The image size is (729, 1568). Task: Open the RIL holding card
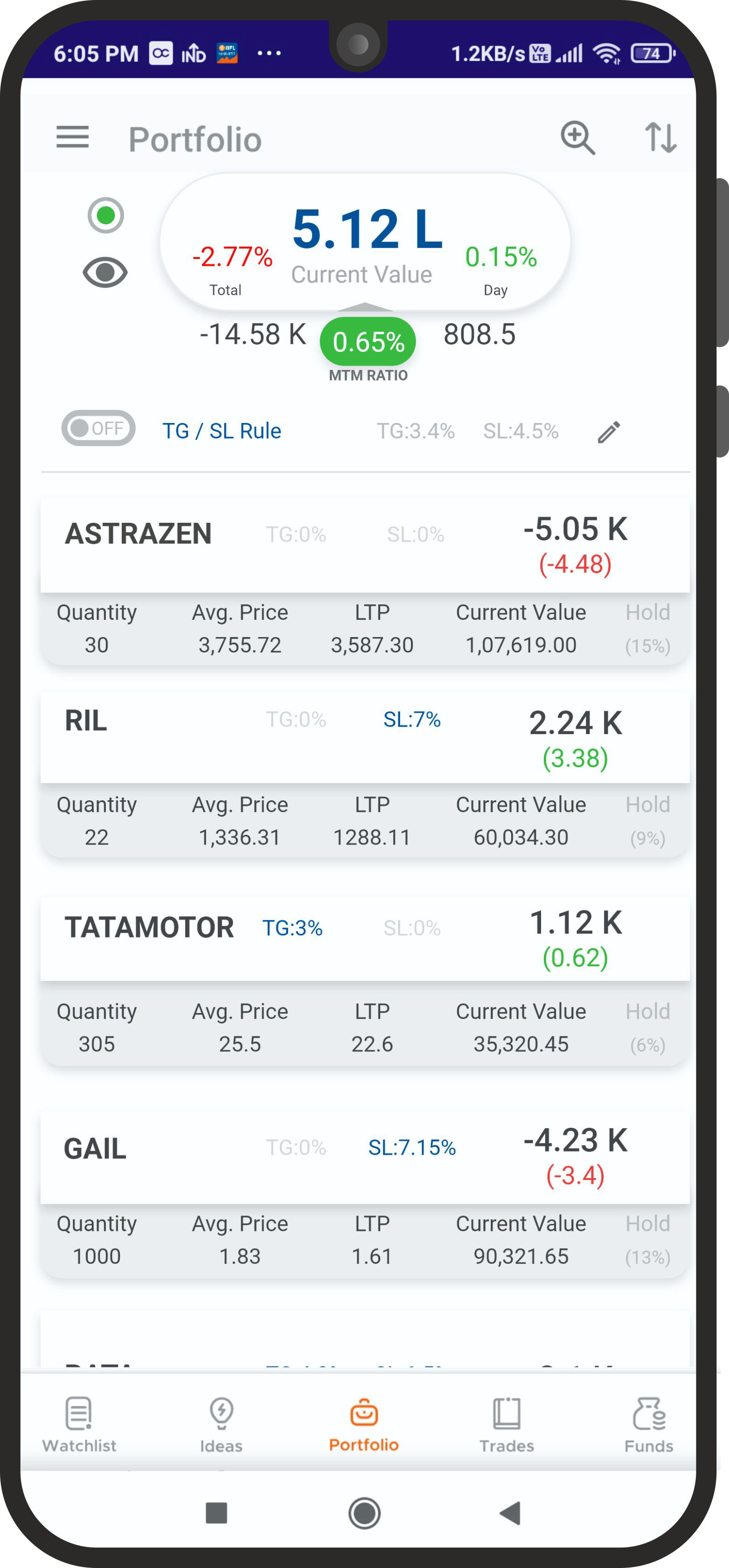[x=365, y=774]
